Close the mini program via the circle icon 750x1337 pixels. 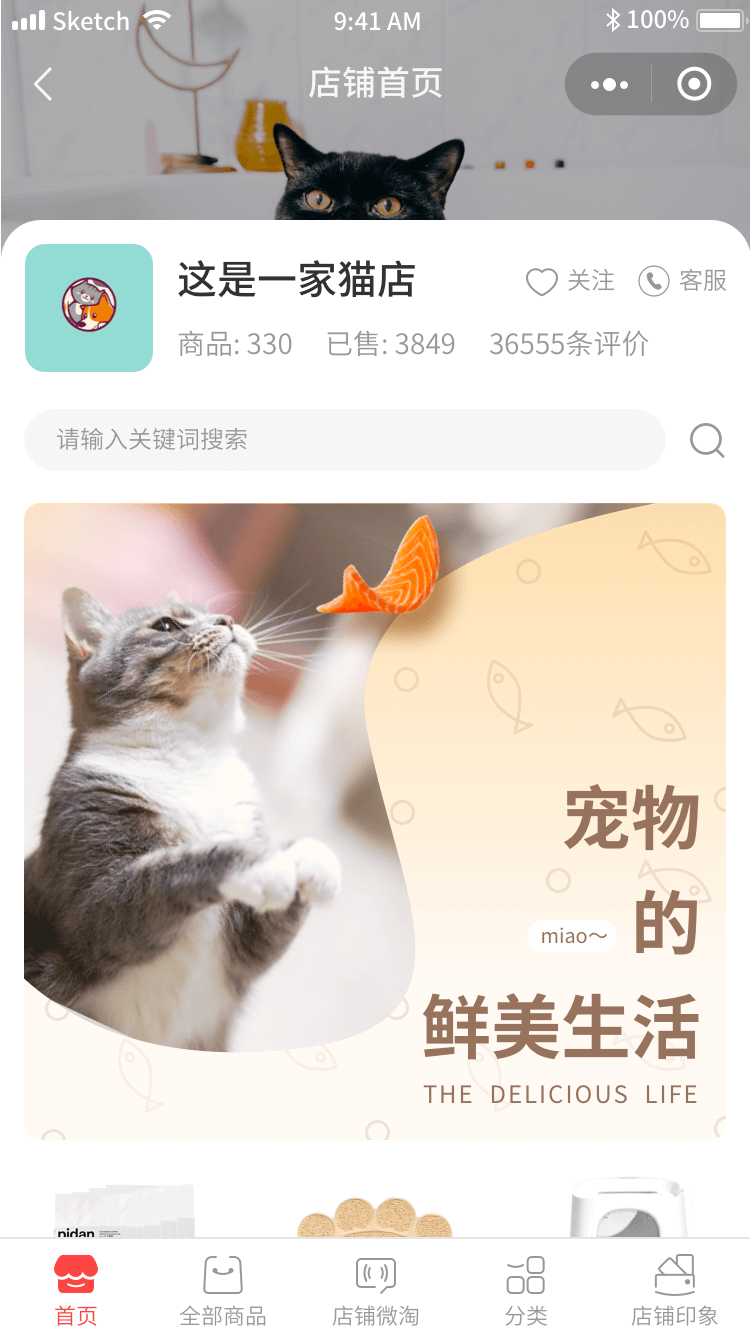[x=694, y=85]
